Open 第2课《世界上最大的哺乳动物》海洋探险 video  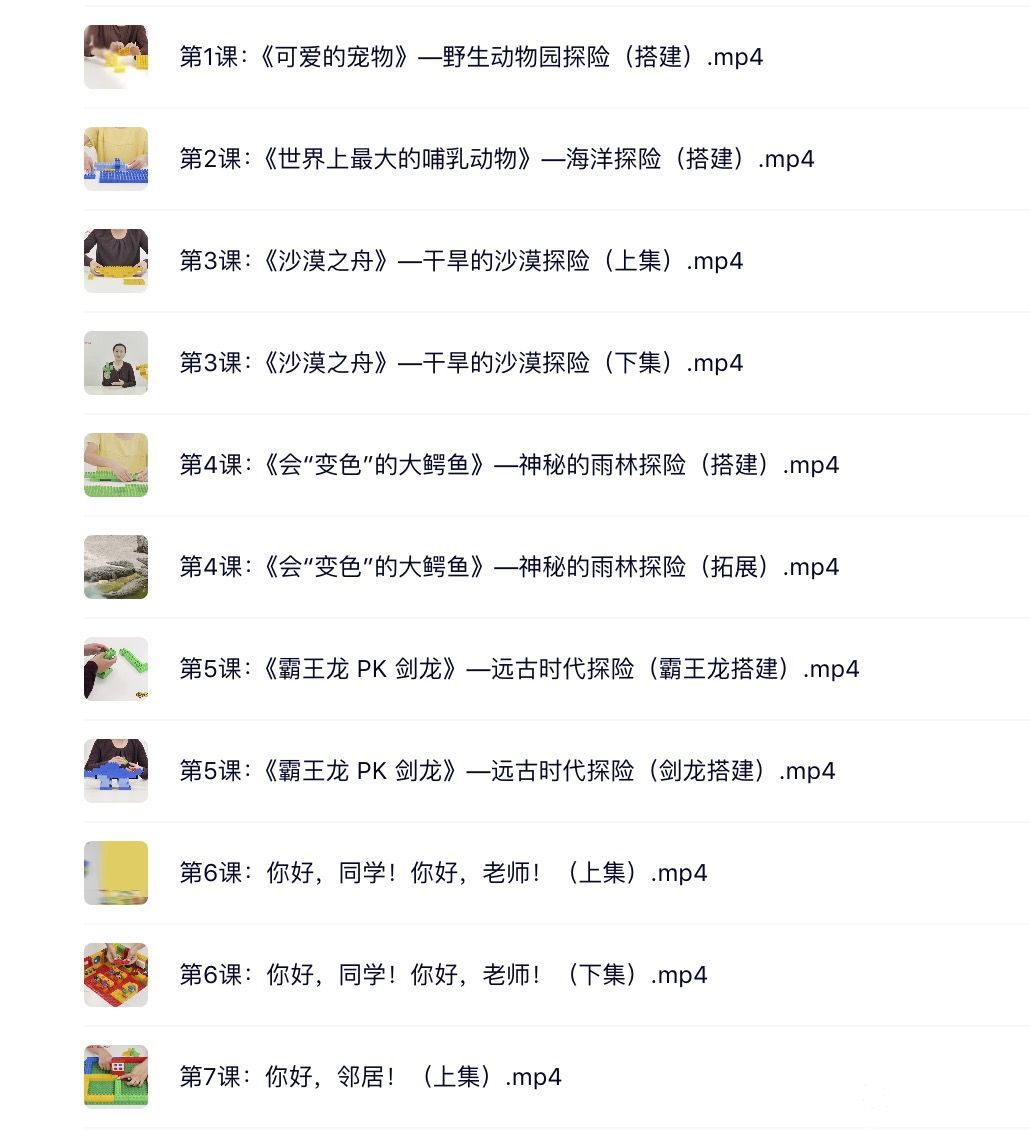pyautogui.click(x=496, y=159)
